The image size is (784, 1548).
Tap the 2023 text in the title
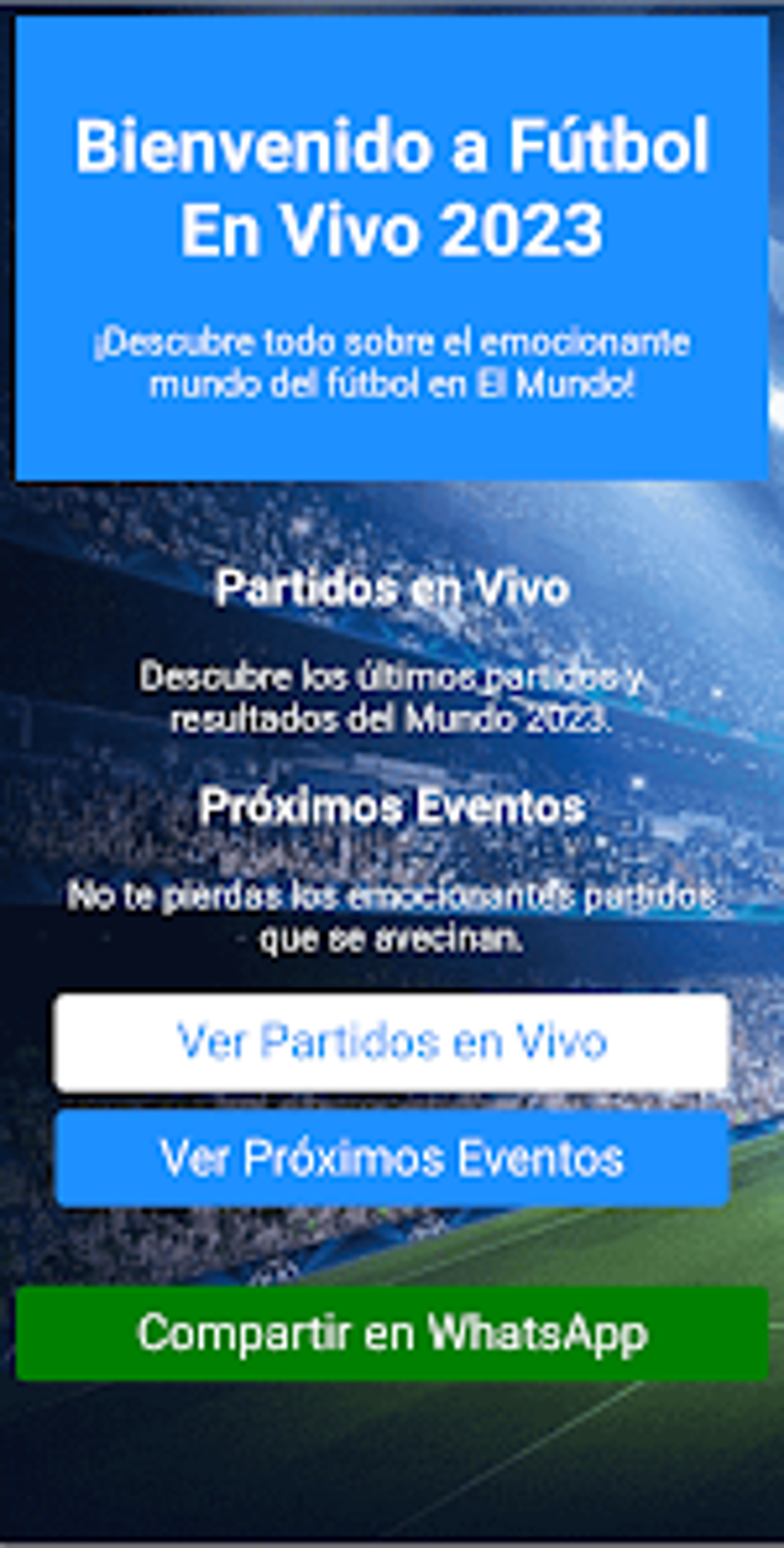pos(523,227)
